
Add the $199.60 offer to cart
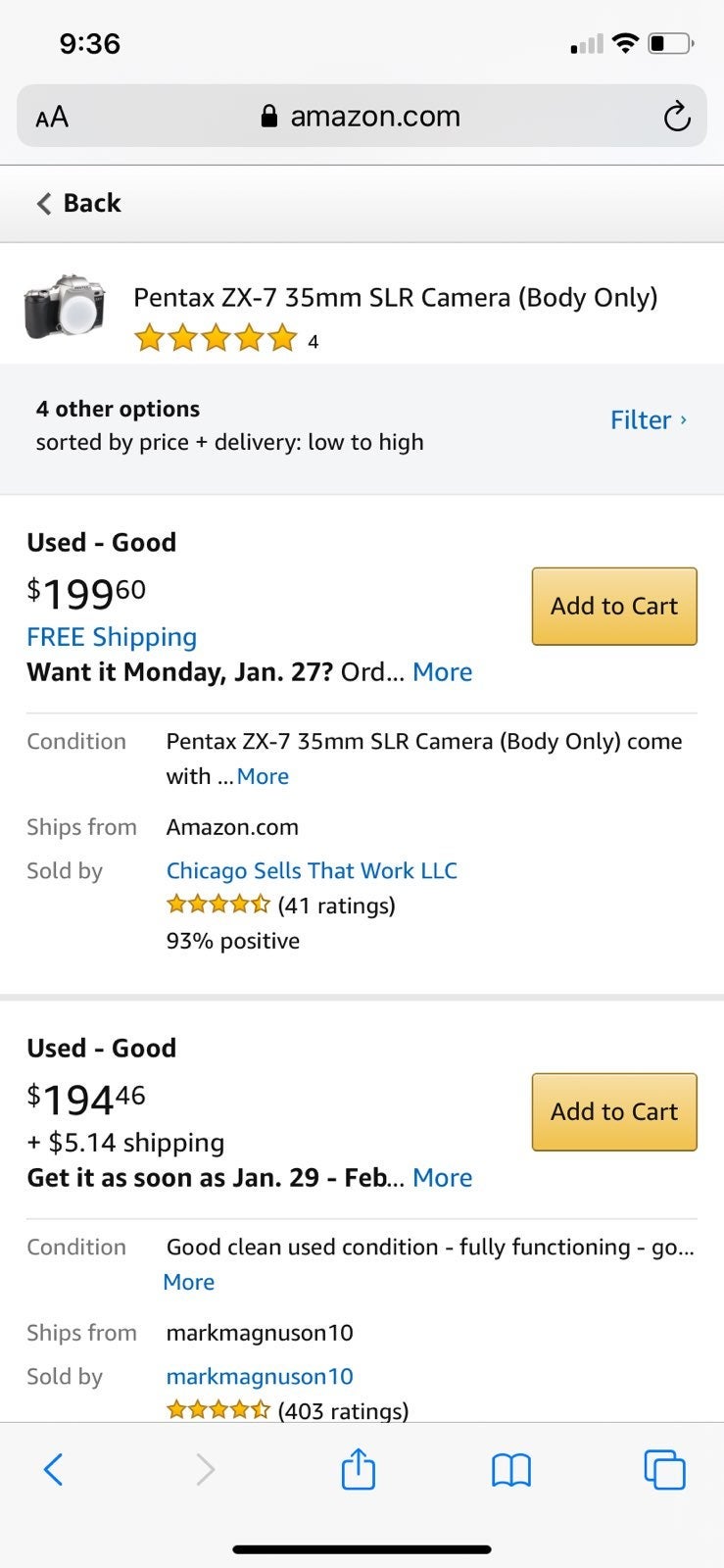[614, 606]
